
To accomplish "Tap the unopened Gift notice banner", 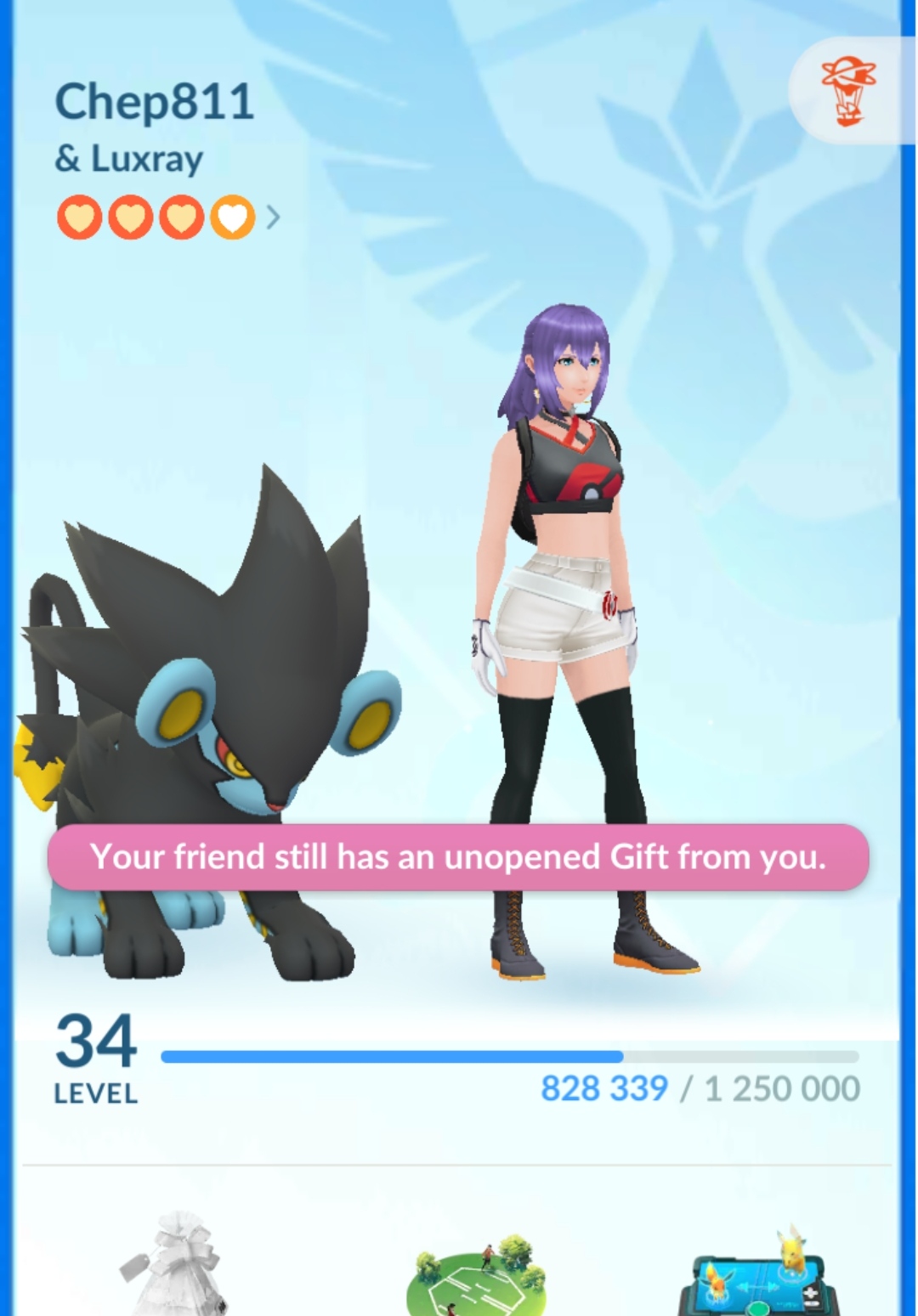I will click(x=458, y=856).
